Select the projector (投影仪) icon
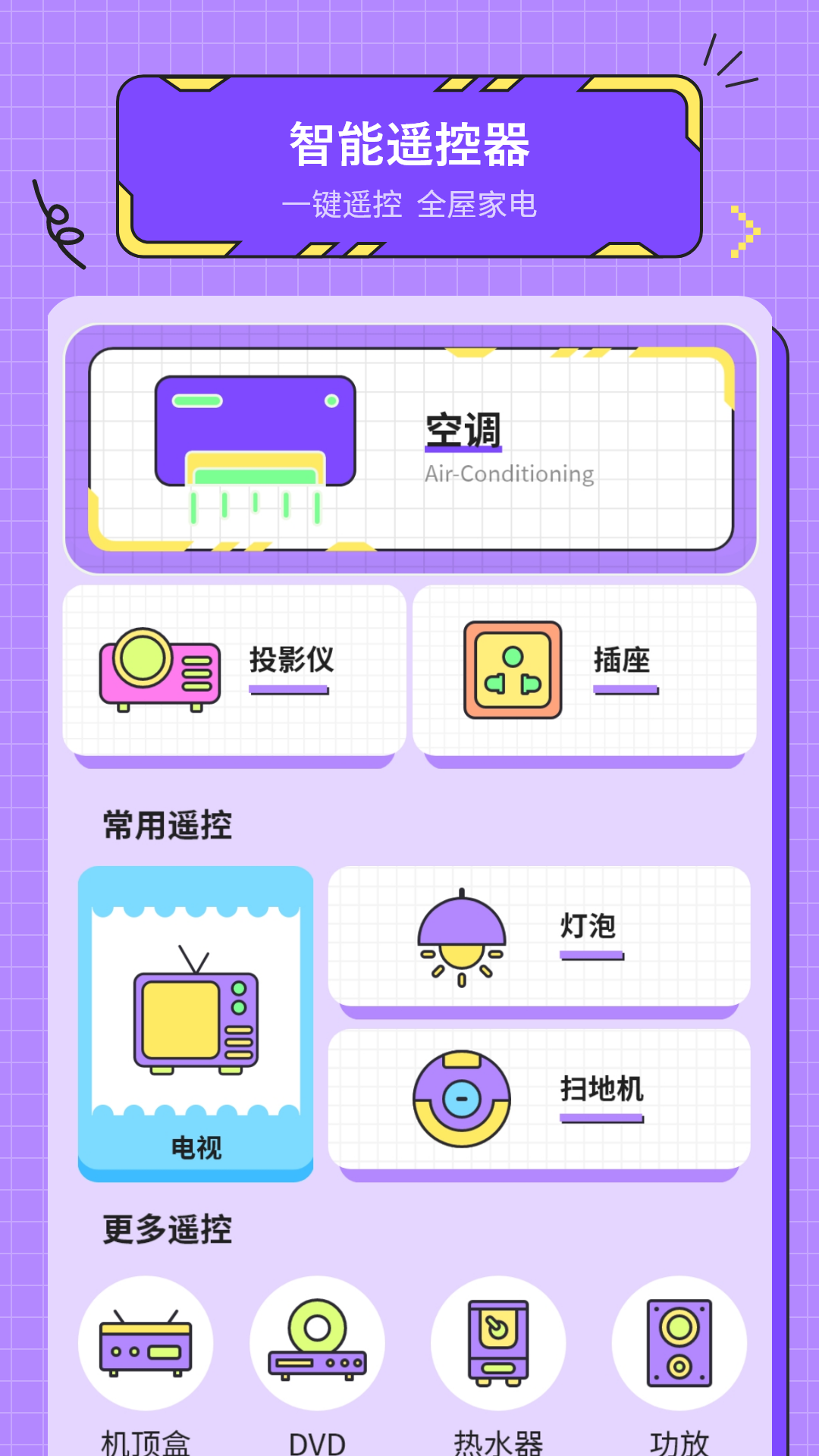This screenshot has width=819, height=1456. [159, 671]
